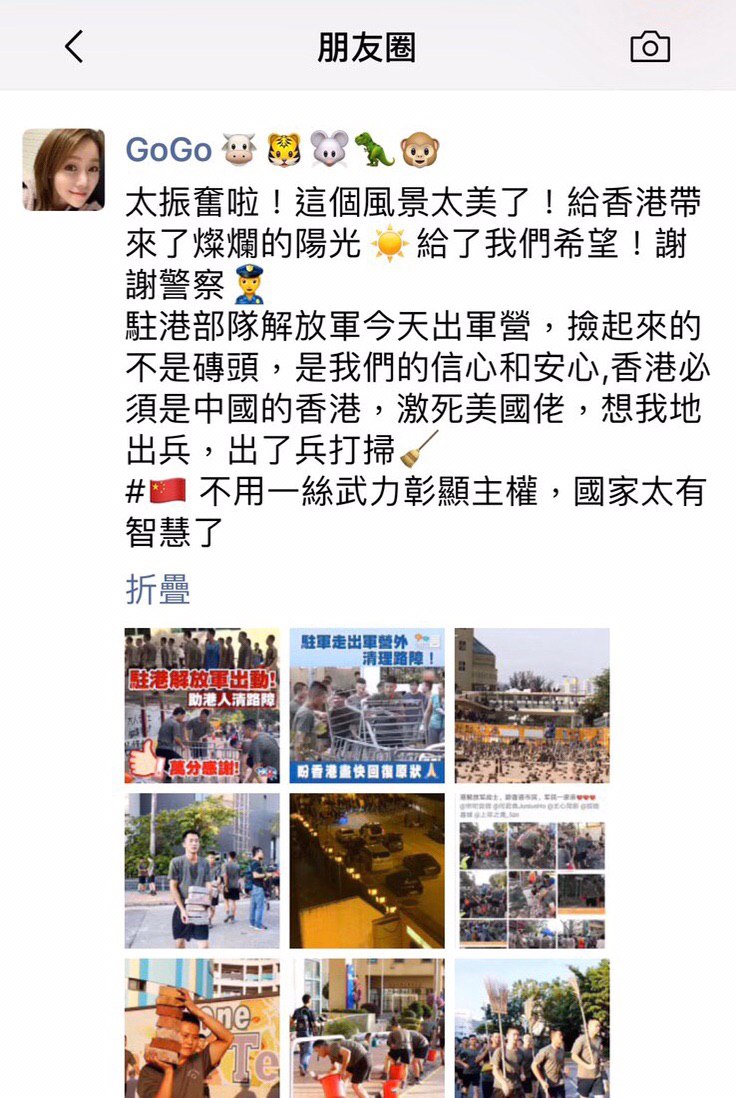View the photo of a man carrying bricks outdoors
736x1098 pixels.
202,870
